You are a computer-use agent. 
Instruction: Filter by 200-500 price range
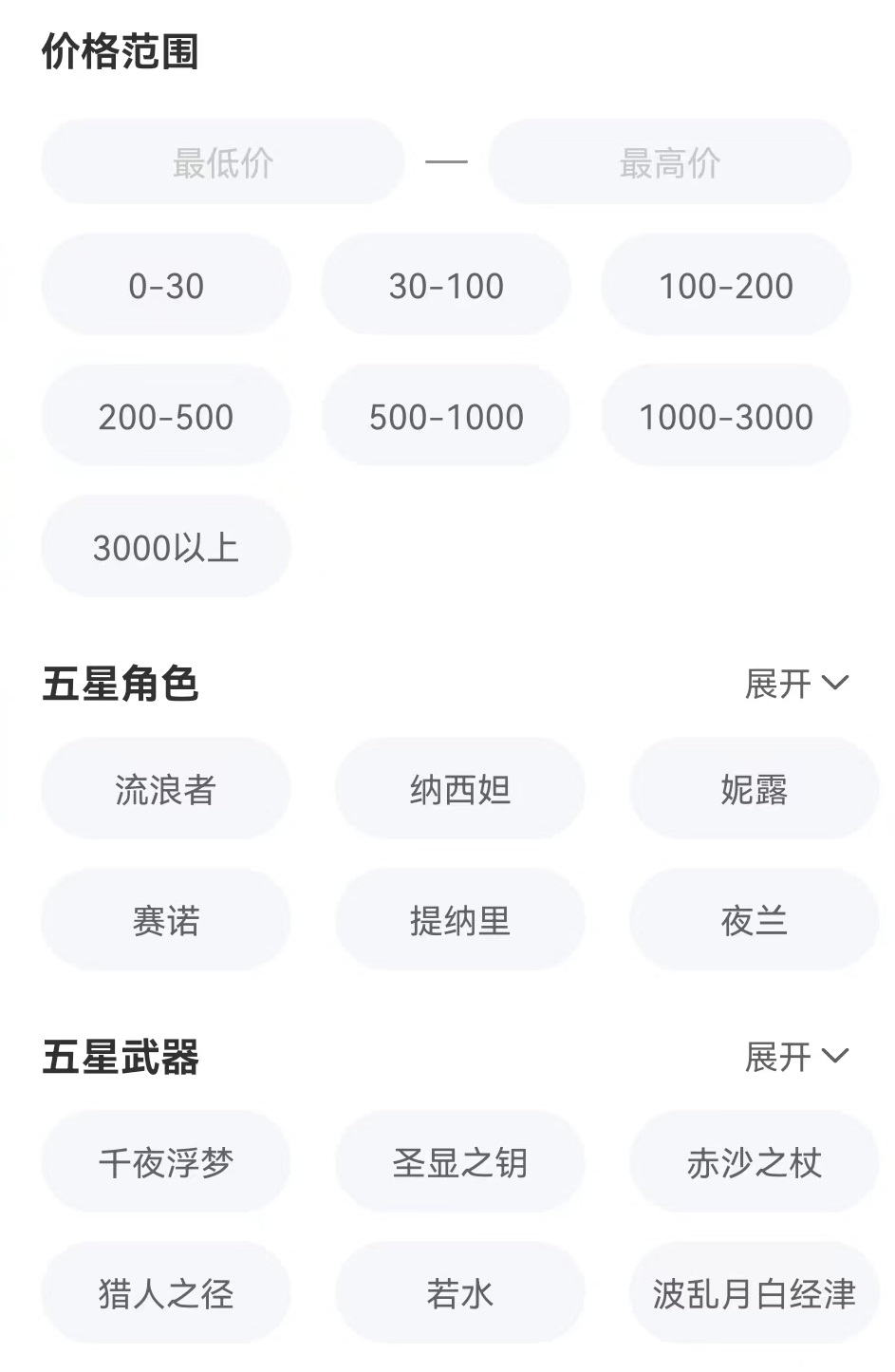166,417
